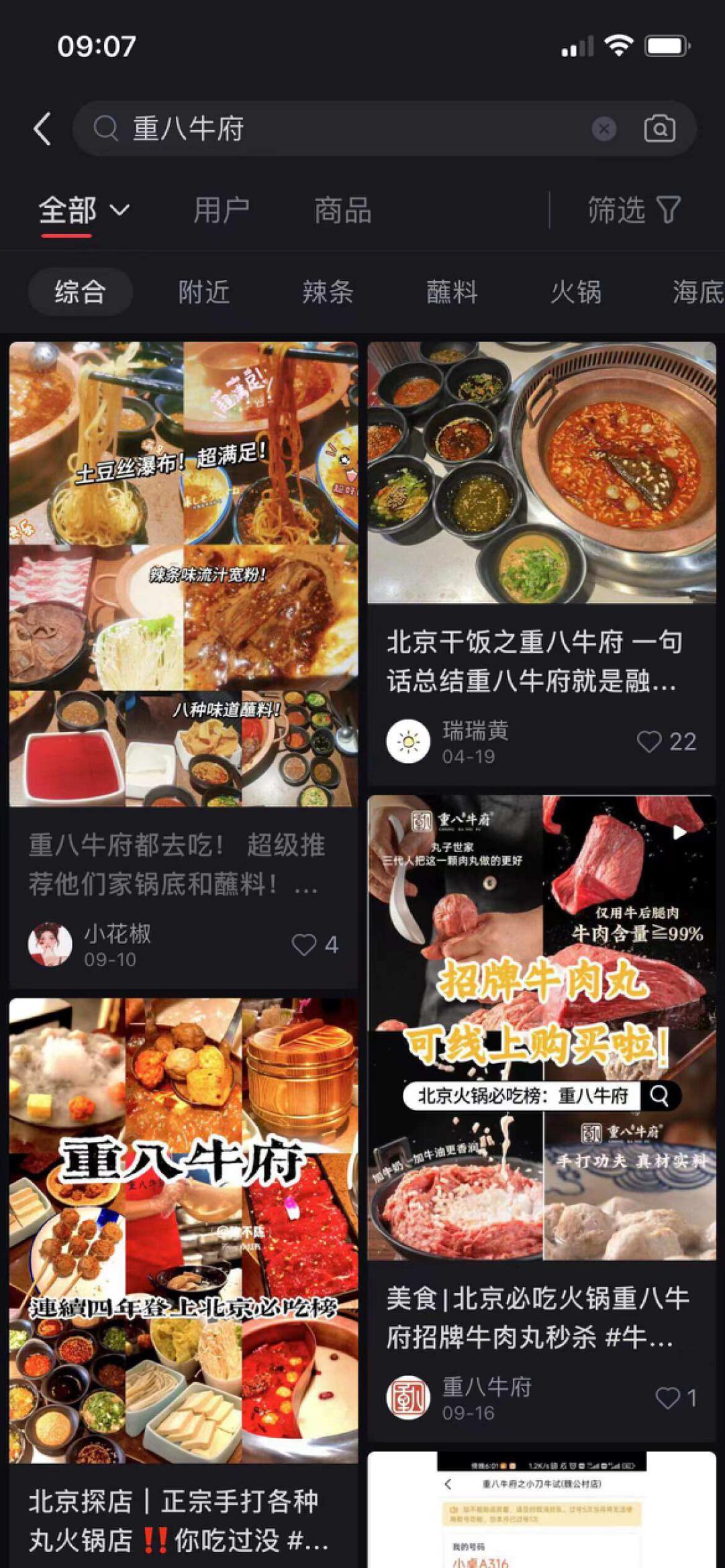Go back from search results
Image resolution: width=725 pixels, height=1568 pixels.
(x=42, y=129)
